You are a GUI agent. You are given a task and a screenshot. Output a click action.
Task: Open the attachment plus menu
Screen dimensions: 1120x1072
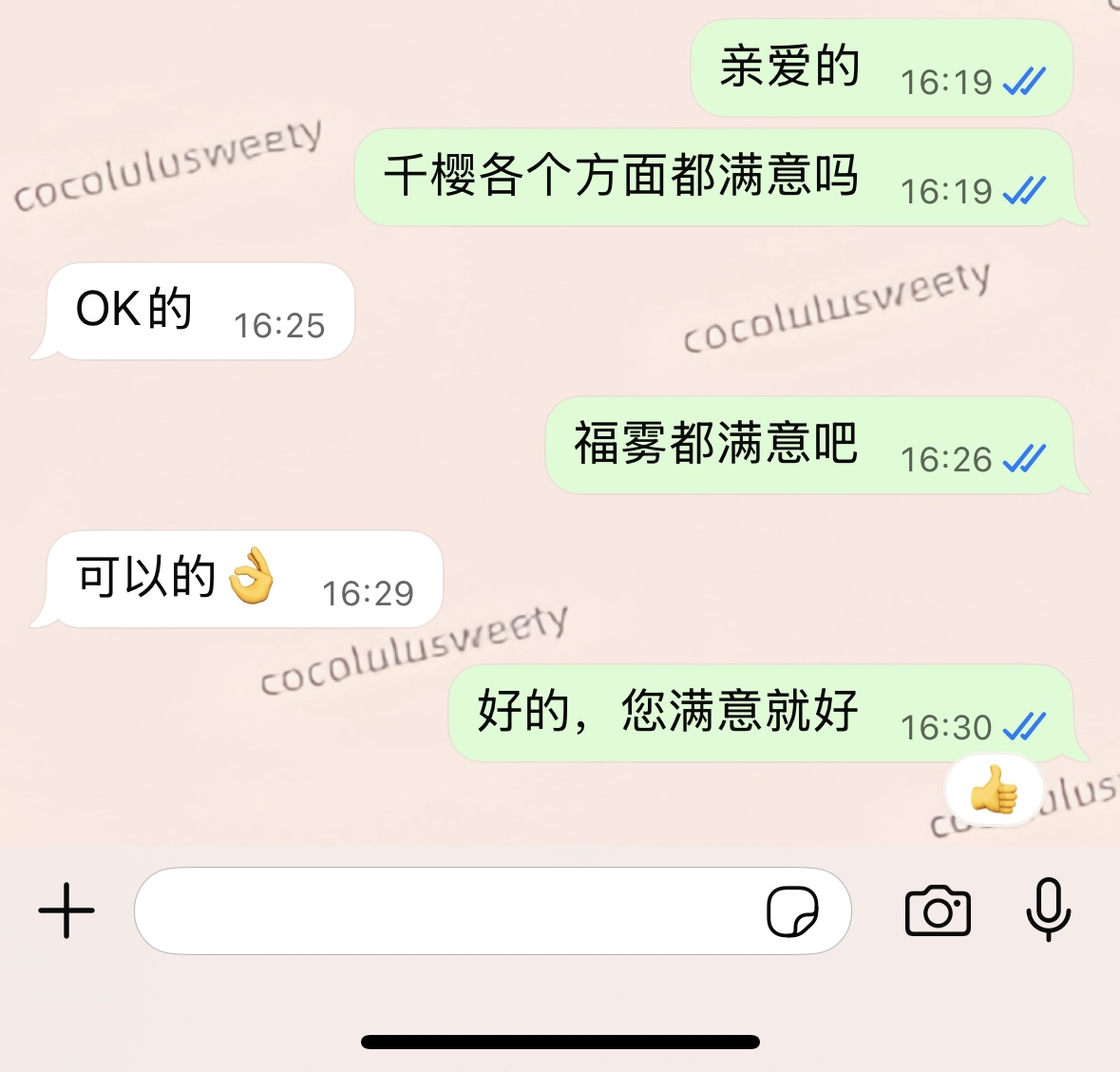tap(66, 910)
